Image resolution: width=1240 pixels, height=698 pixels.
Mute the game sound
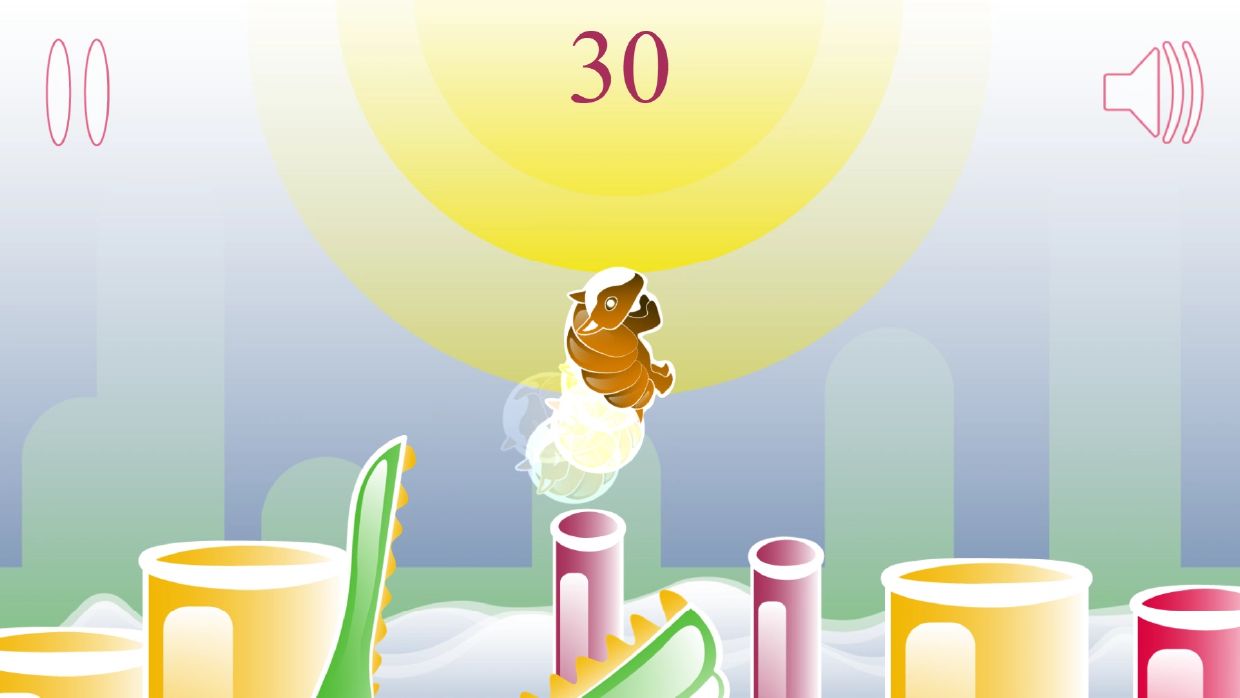click(1153, 92)
